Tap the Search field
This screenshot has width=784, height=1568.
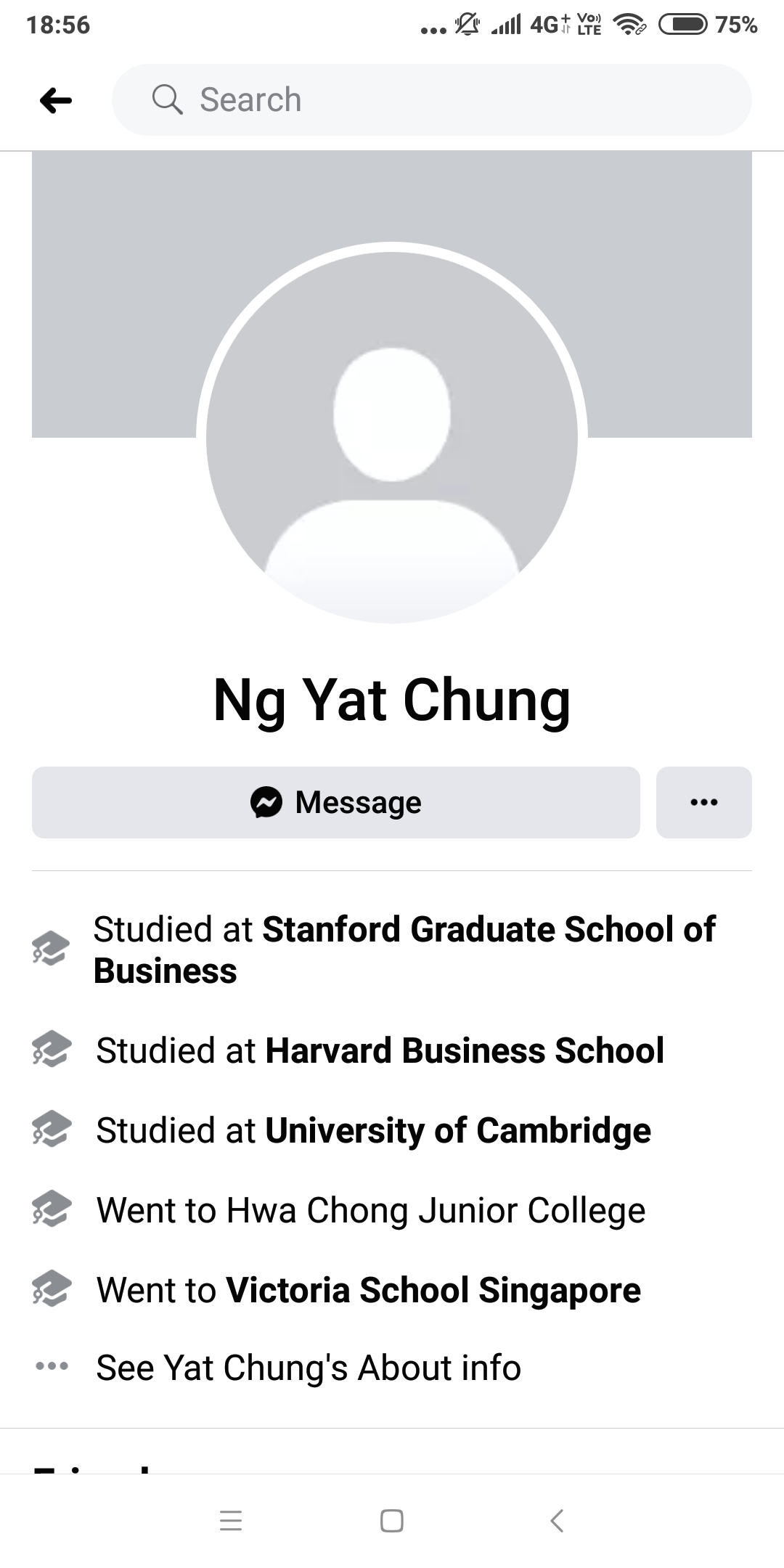(431, 99)
